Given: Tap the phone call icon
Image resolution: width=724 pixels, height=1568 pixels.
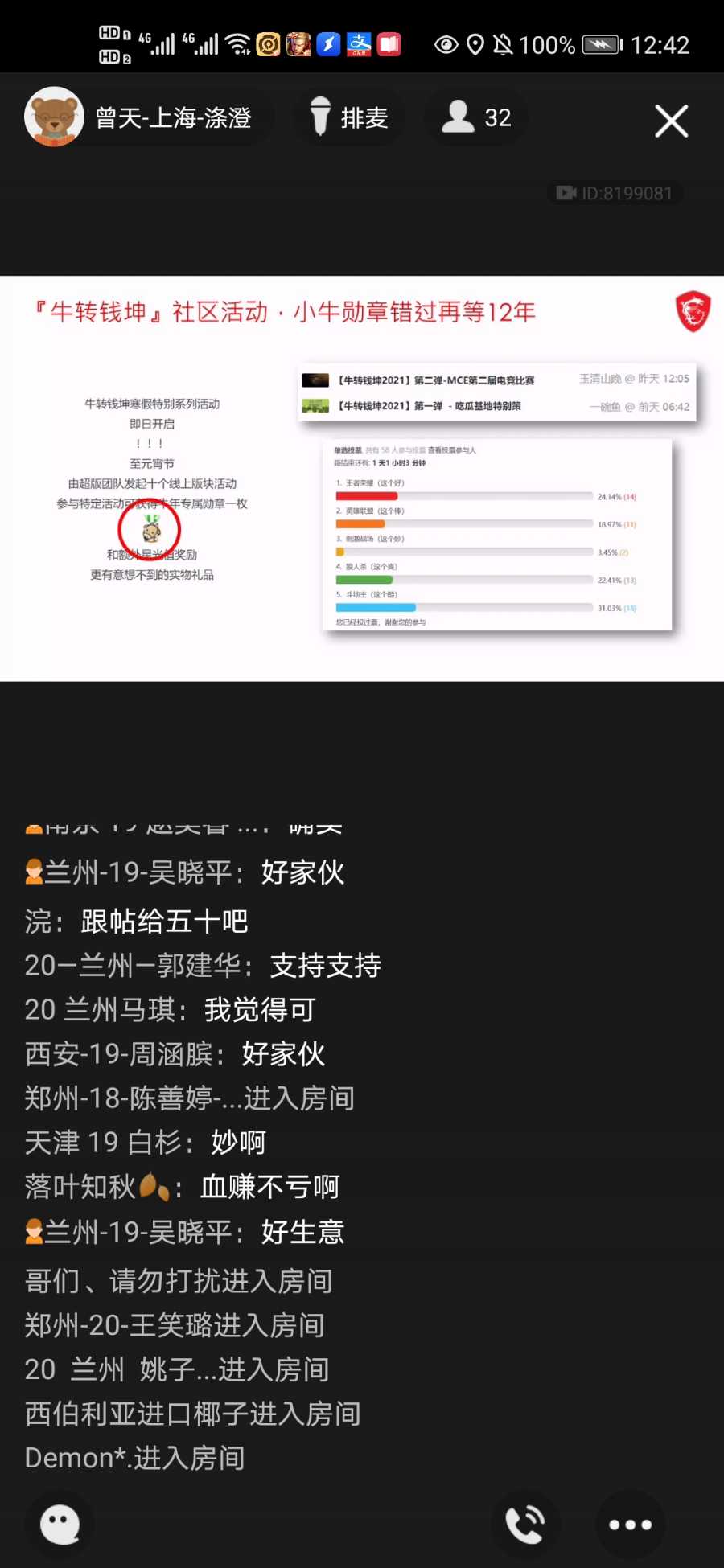Looking at the screenshot, I should click(x=524, y=1524).
